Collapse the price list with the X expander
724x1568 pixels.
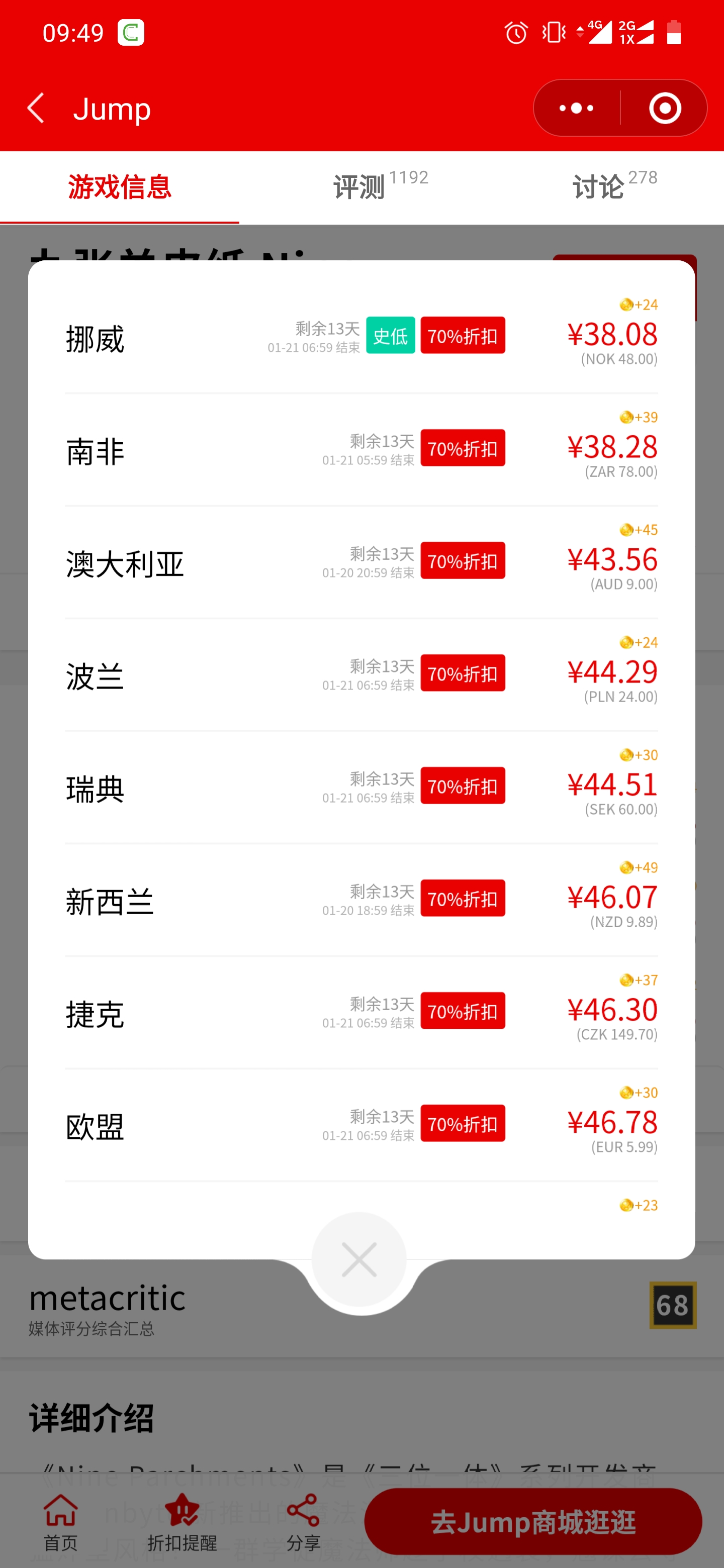pos(360,1258)
